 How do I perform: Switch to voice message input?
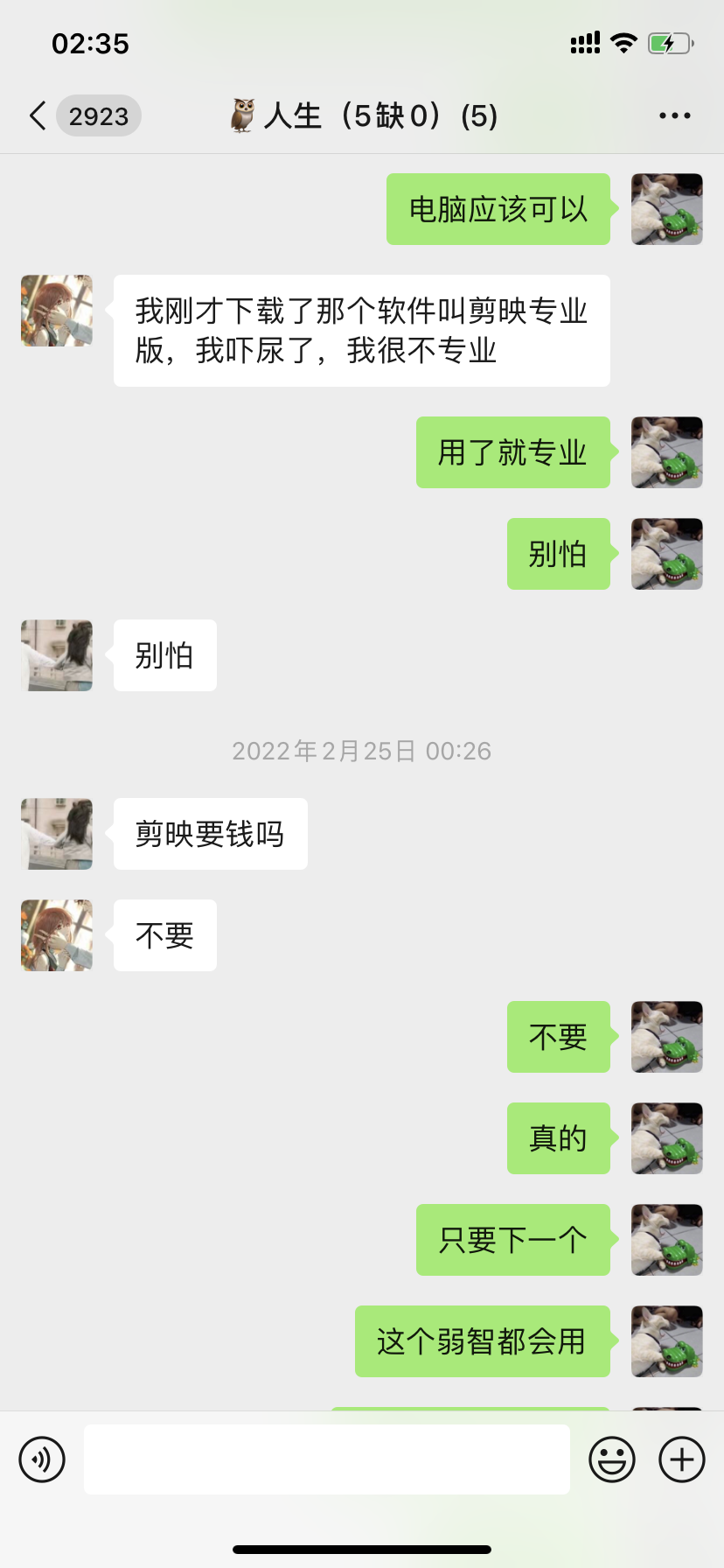(x=42, y=1459)
